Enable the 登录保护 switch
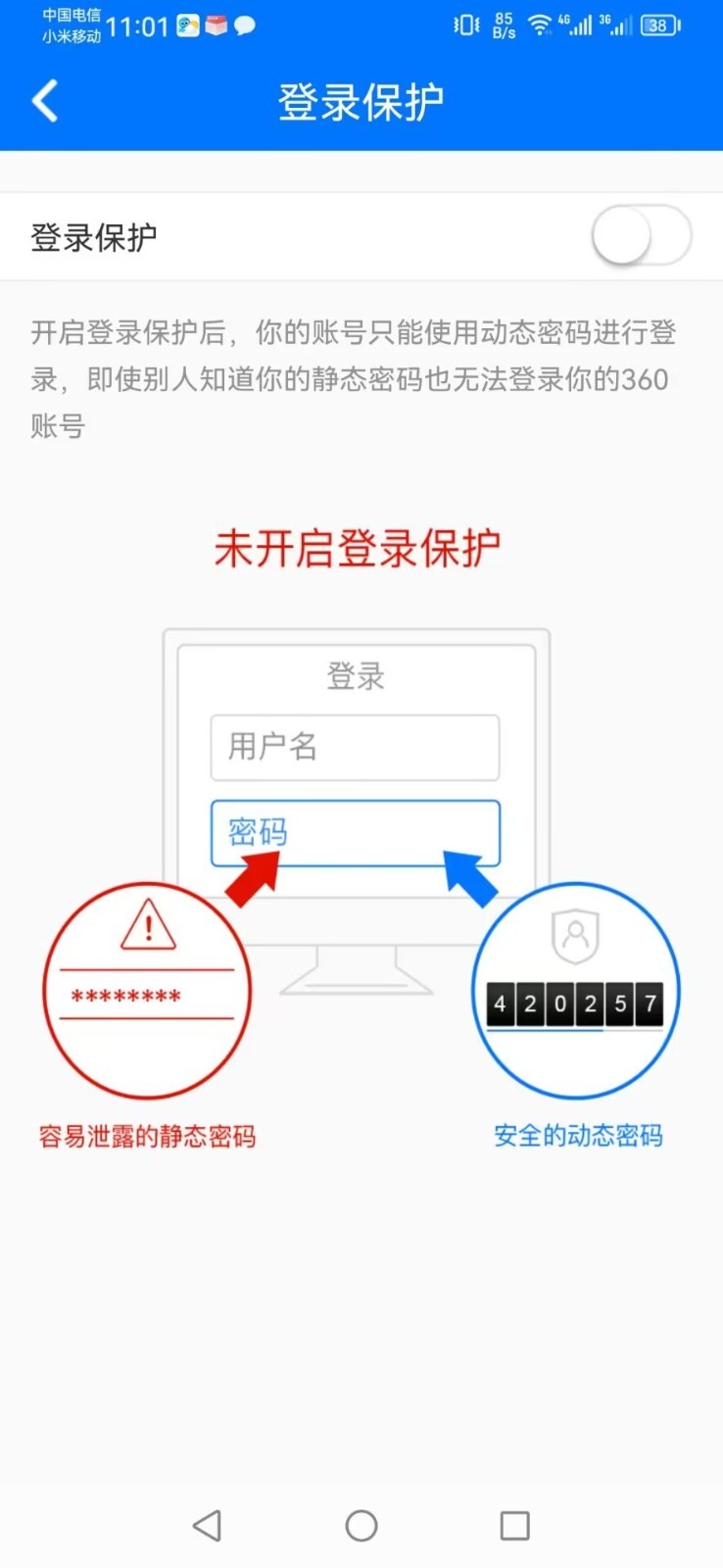Viewport: 723px width, 1568px height. pos(641,236)
